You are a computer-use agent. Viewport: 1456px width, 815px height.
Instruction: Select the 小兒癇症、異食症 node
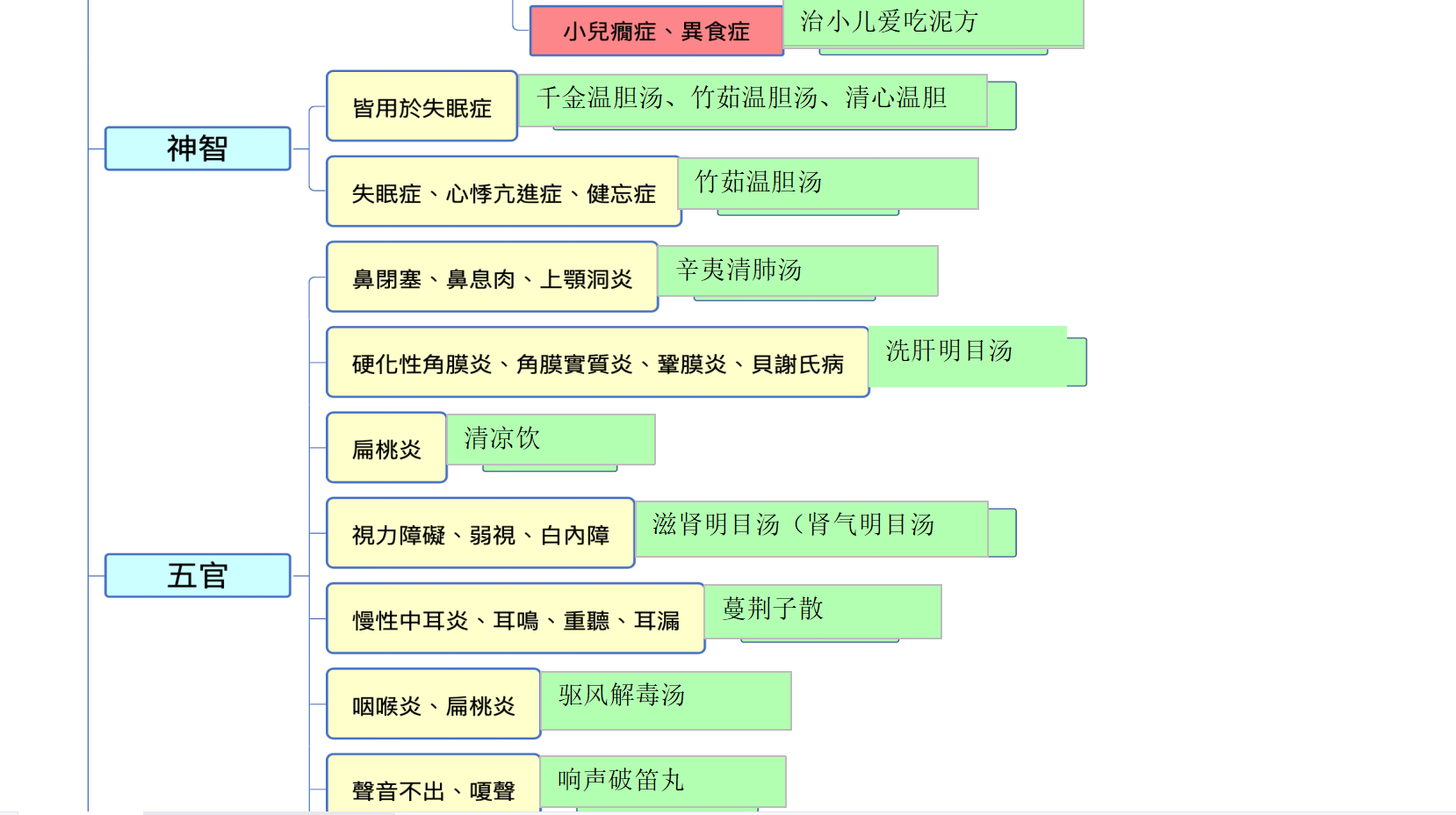[656, 32]
